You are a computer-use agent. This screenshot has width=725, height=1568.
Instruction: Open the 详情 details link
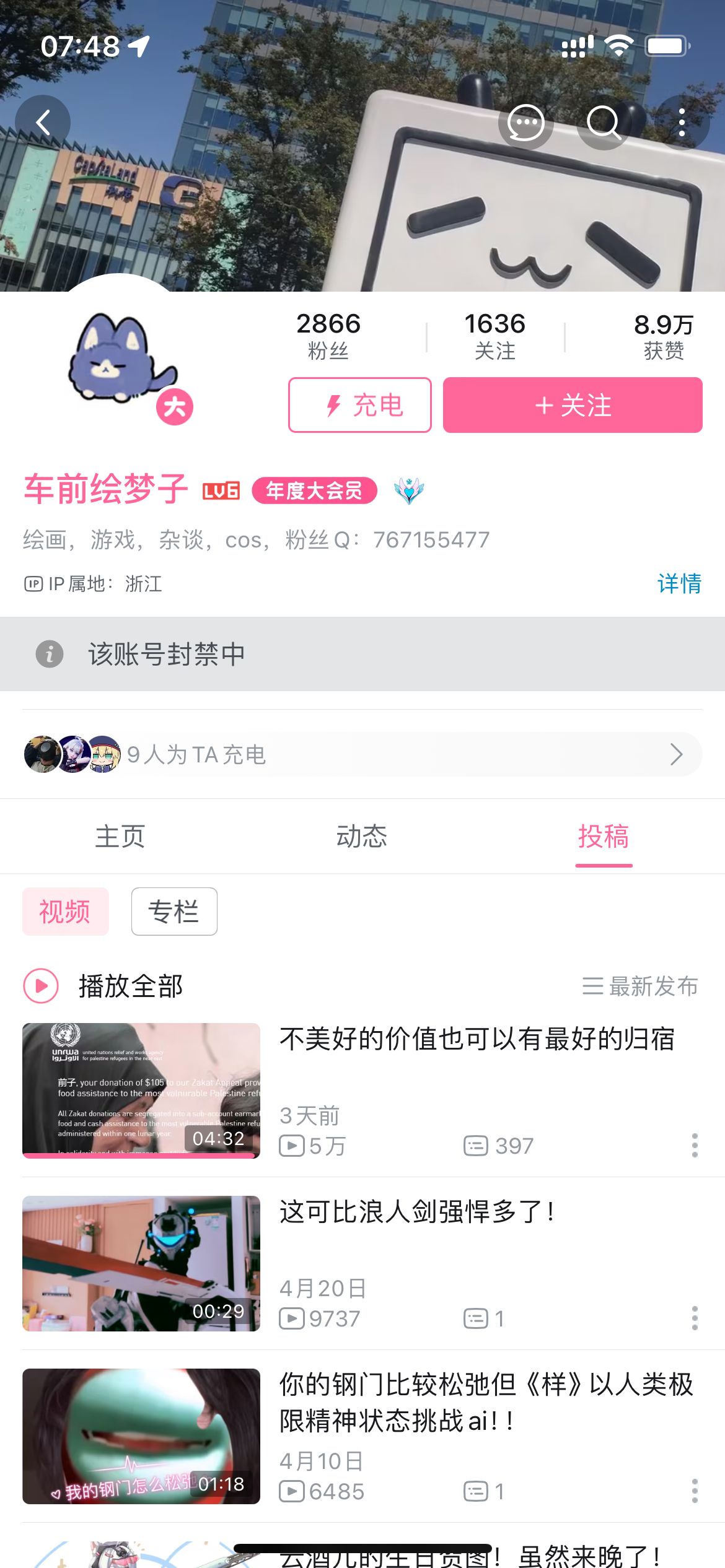[679, 583]
